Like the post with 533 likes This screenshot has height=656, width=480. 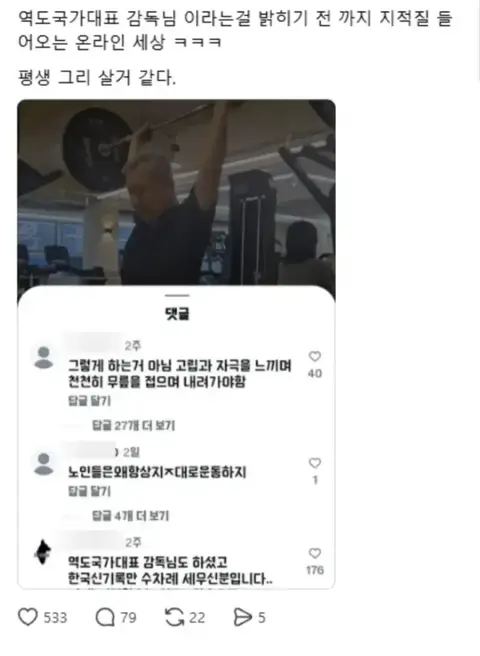[28, 617]
